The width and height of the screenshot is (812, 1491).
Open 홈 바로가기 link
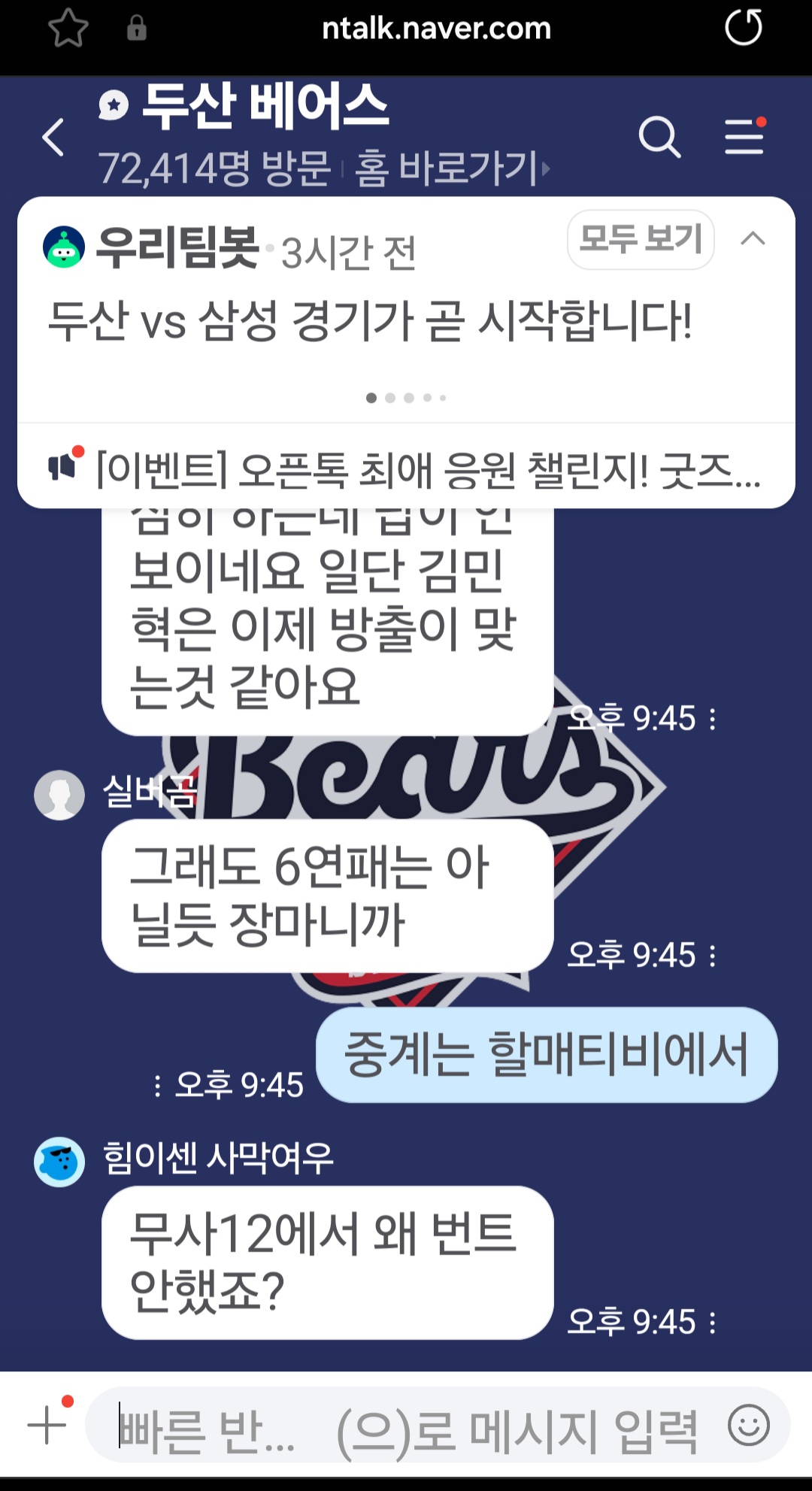451,168
